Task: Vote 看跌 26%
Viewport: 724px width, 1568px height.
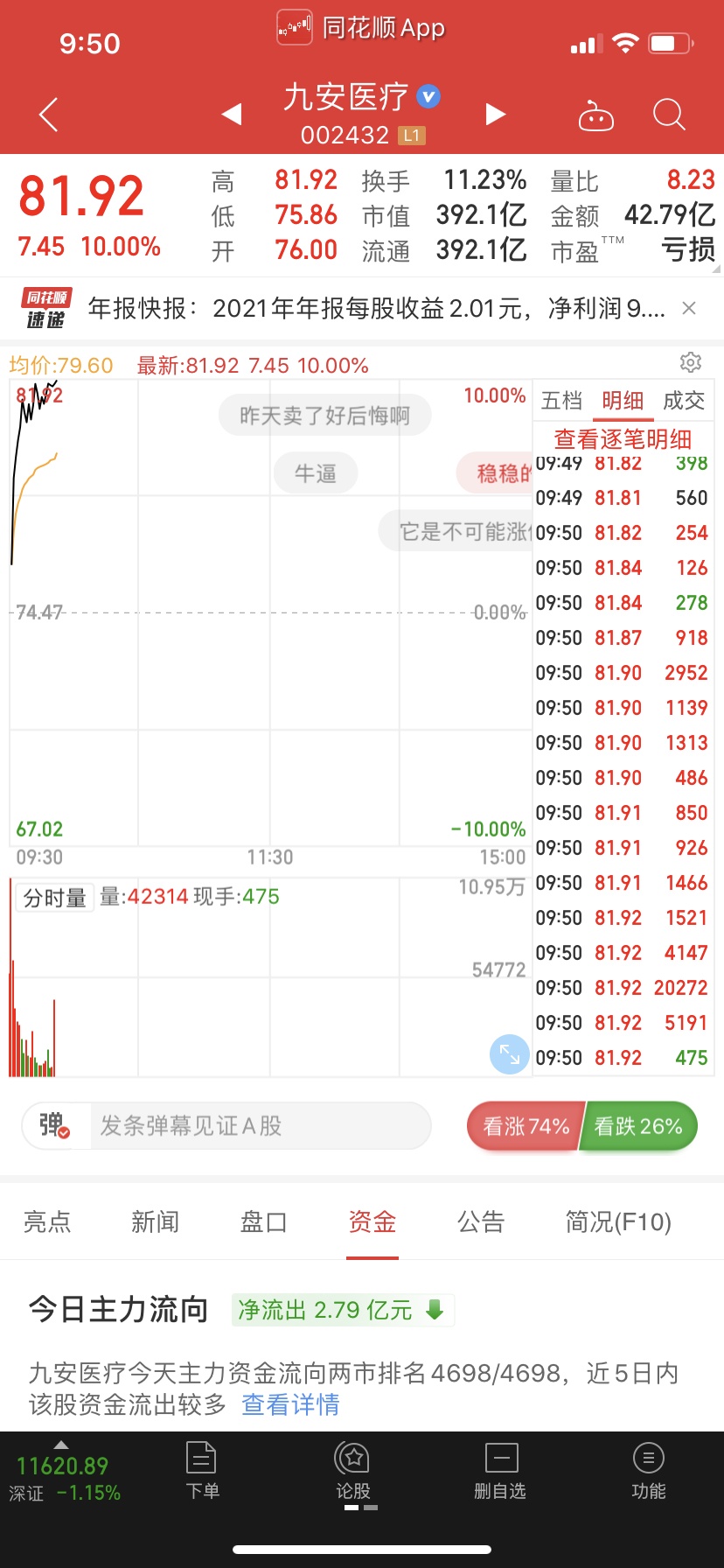Action: 639,1126
